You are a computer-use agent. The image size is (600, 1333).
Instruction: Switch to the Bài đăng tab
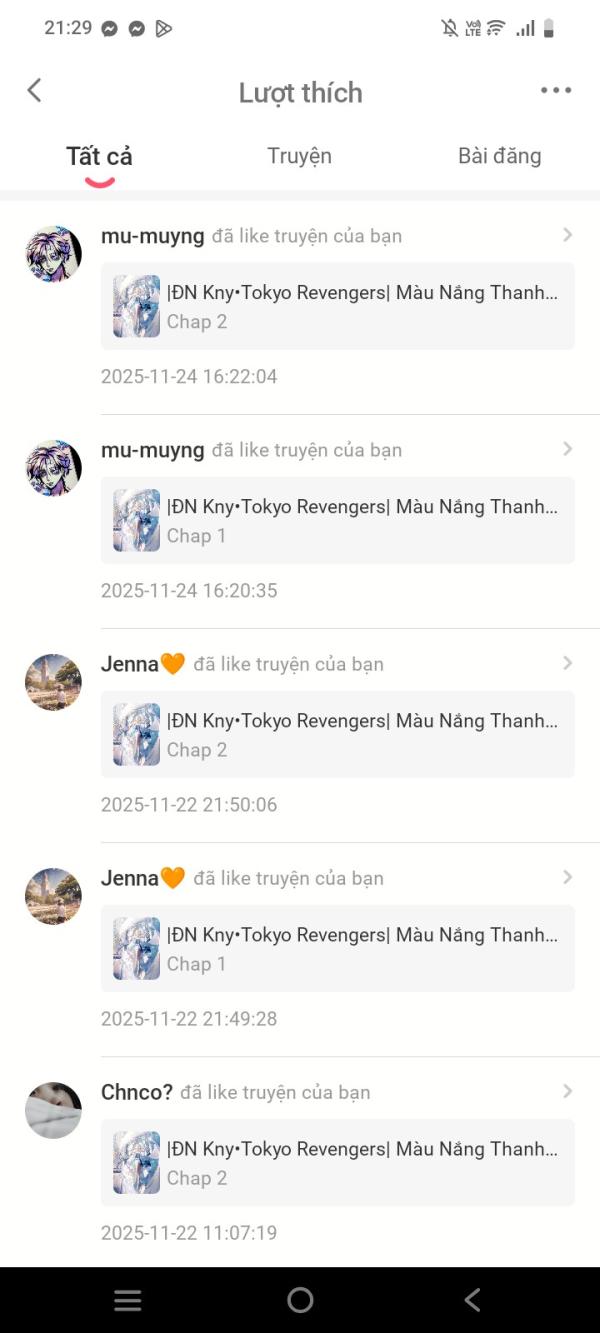point(499,156)
